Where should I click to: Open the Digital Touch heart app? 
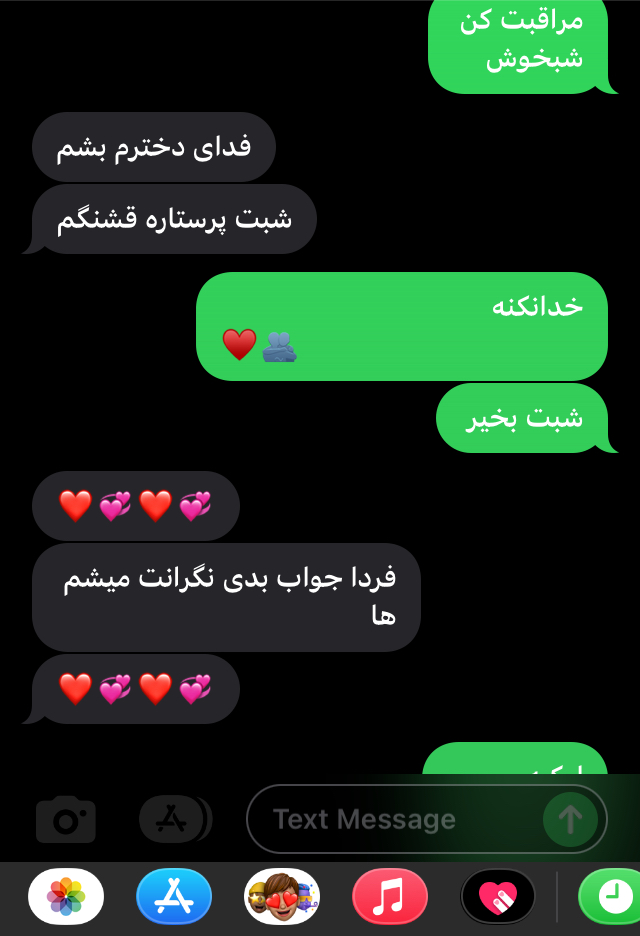click(498, 896)
